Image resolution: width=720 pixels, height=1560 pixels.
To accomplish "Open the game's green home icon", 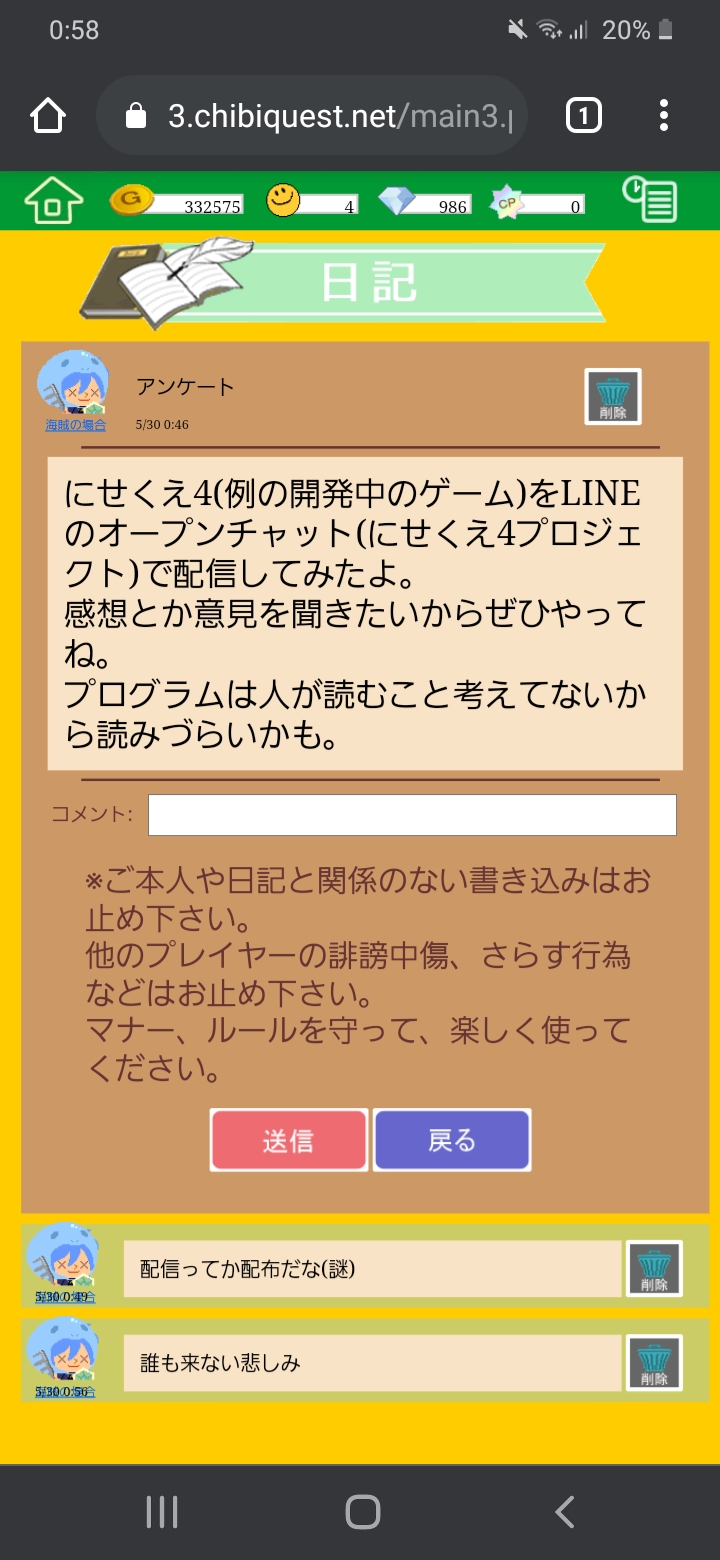I will pyautogui.click(x=54, y=201).
